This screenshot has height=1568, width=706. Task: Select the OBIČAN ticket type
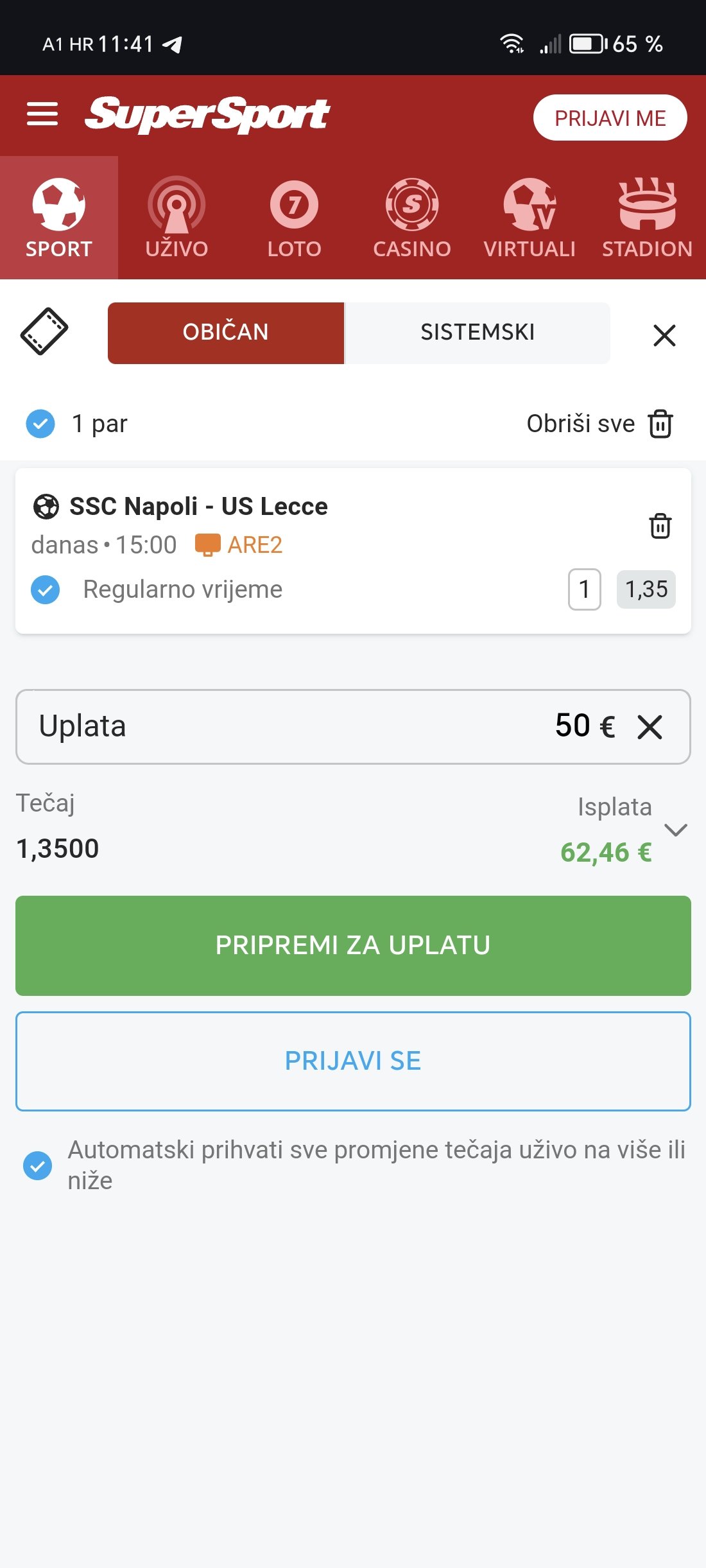click(226, 333)
